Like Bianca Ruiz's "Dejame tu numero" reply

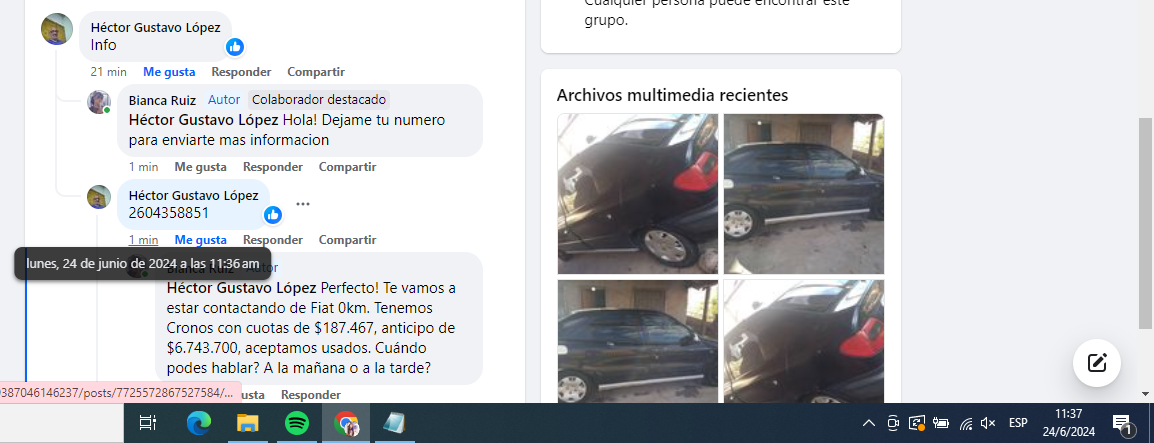point(200,167)
